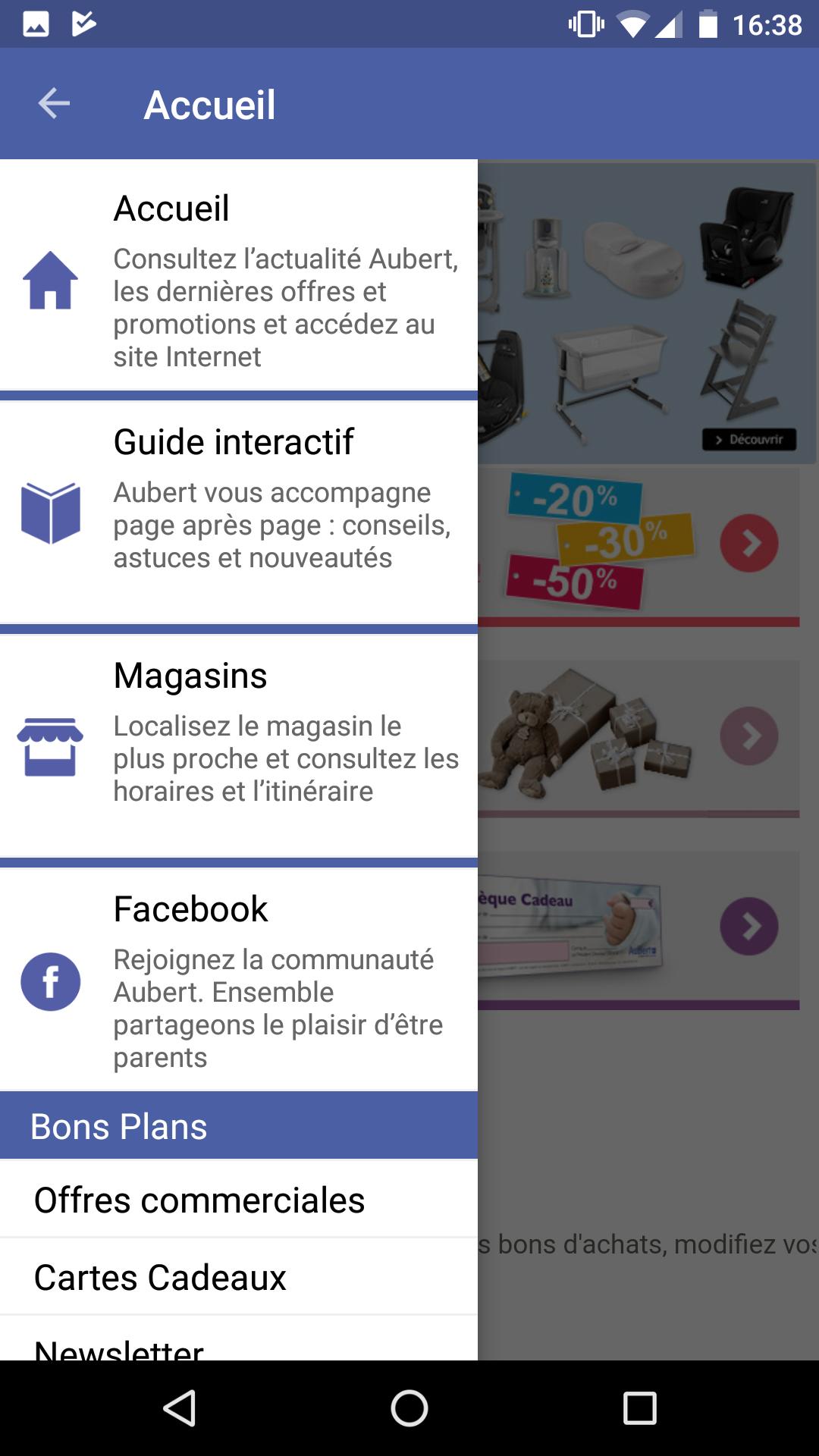Tap the back arrow in the app bar
This screenshot has width=819, height=1456.
[x=54, y=104]
